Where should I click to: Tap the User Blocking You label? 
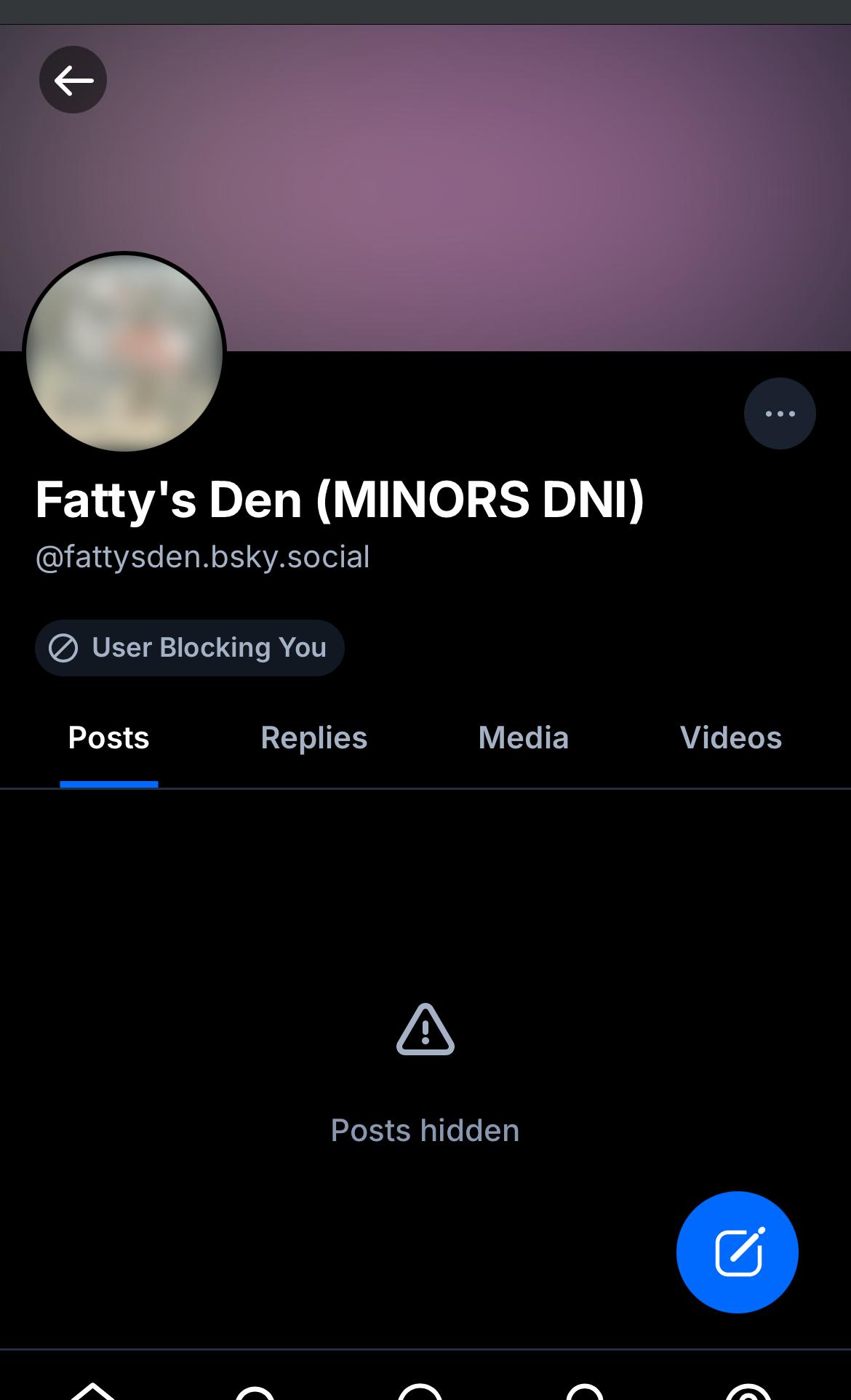click(190, 648)
